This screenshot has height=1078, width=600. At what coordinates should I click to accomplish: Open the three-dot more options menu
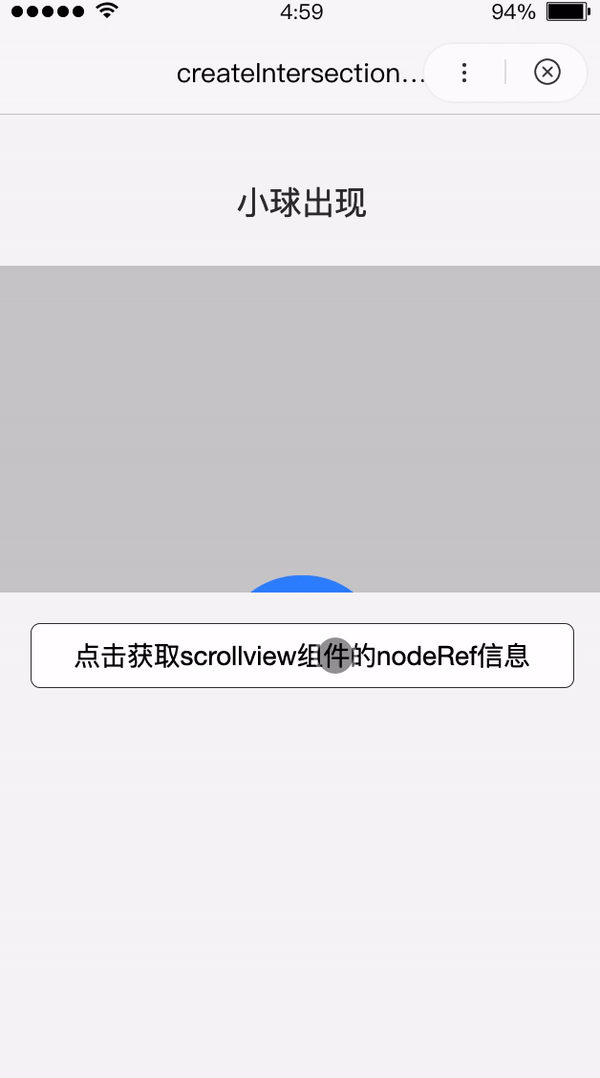point(465,72)
